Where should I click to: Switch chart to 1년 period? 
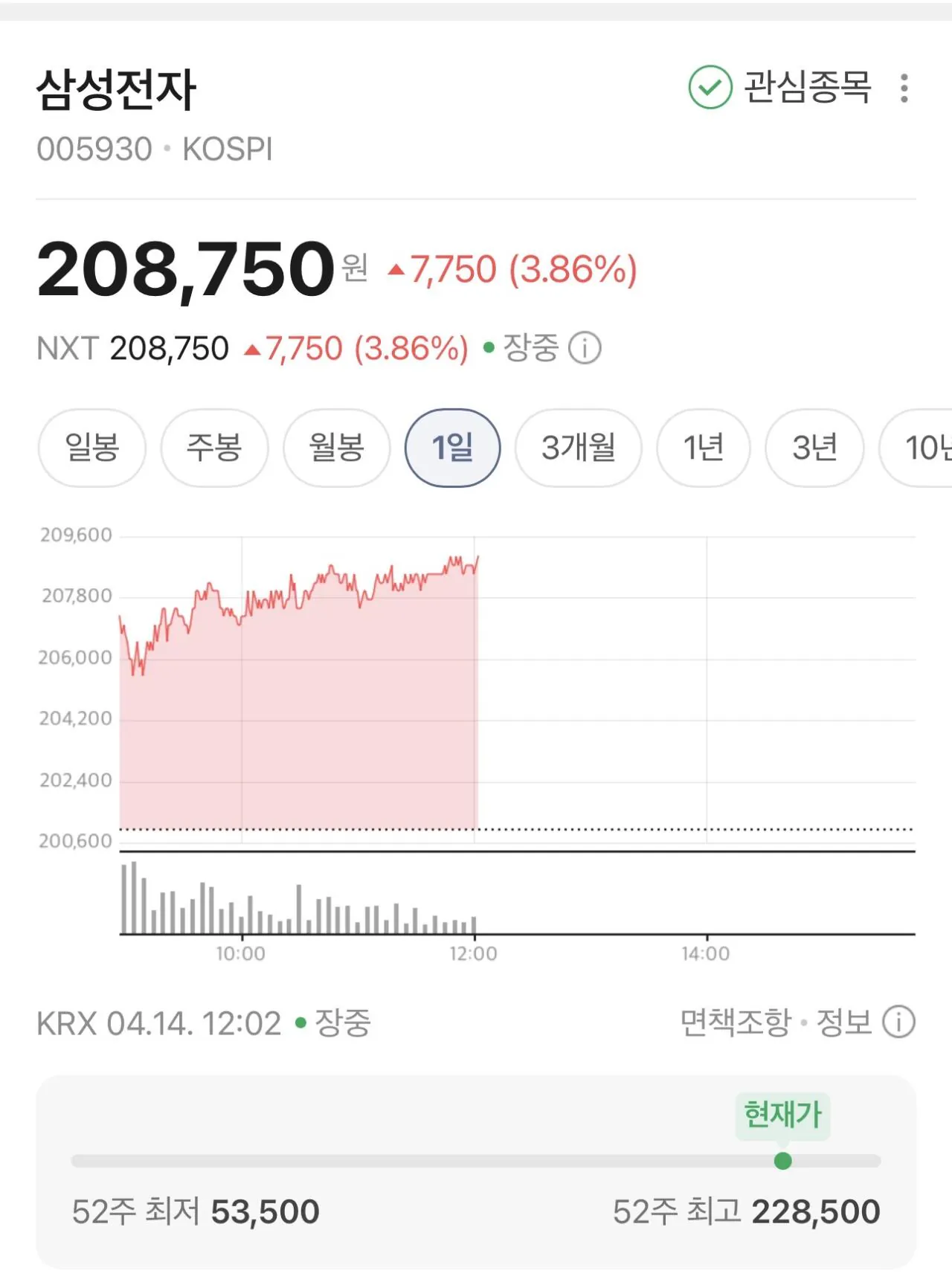tap(703, 448)
